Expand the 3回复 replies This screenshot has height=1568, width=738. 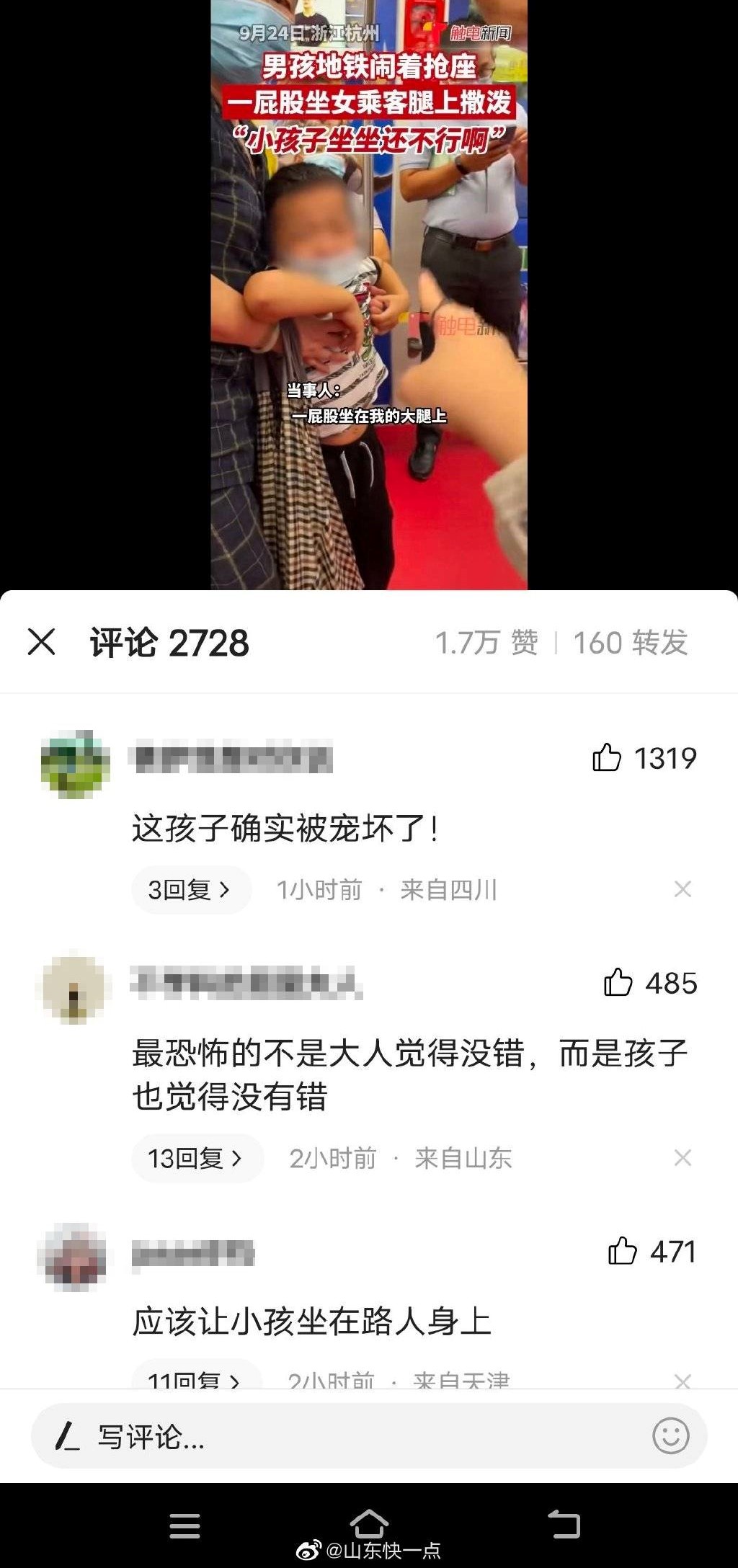pos(190,890)
